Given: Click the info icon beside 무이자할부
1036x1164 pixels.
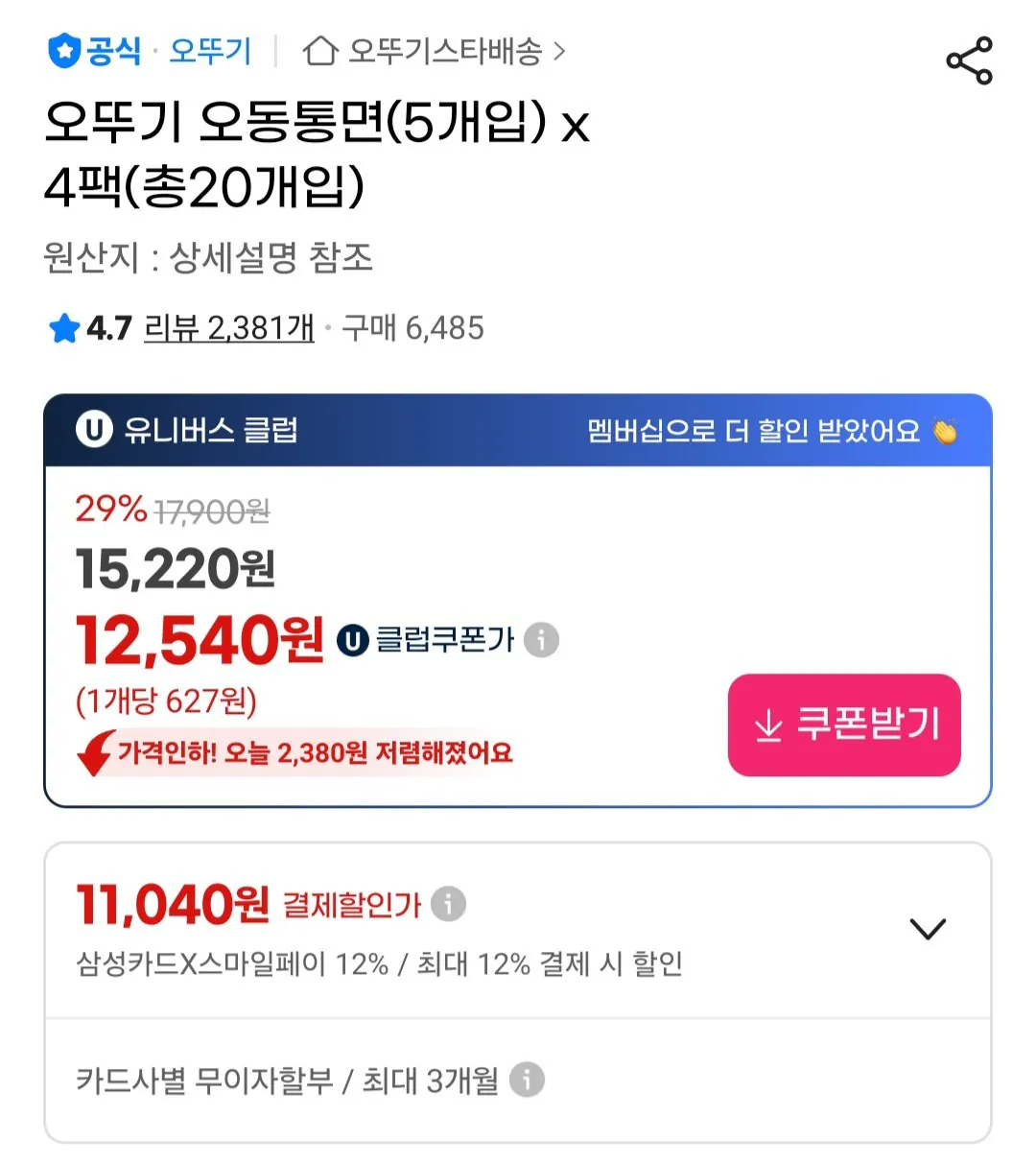Looking at the screenshot, I should (526, 1079).
